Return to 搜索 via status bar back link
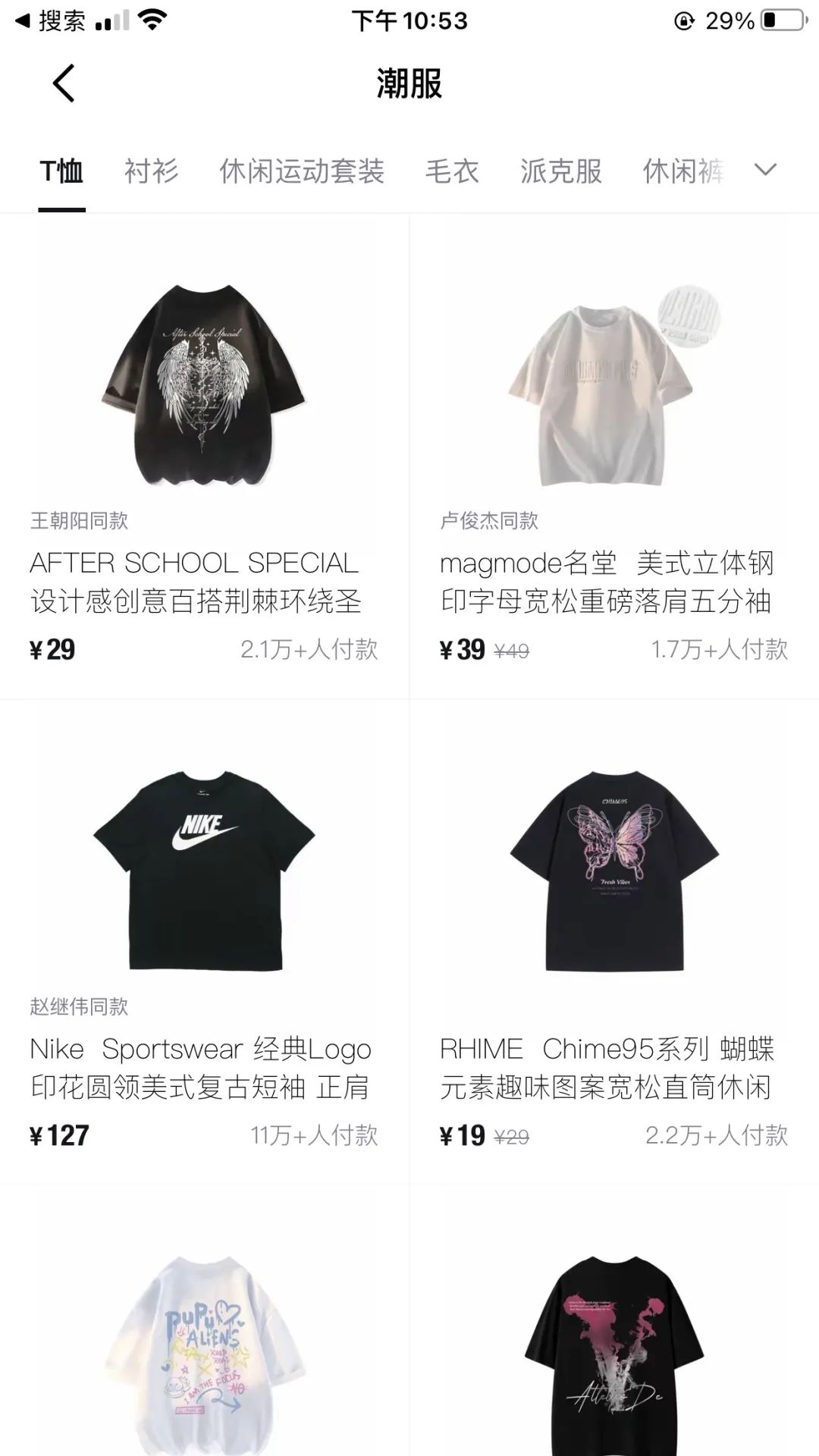819x1456 pixels. pos(50,20)
